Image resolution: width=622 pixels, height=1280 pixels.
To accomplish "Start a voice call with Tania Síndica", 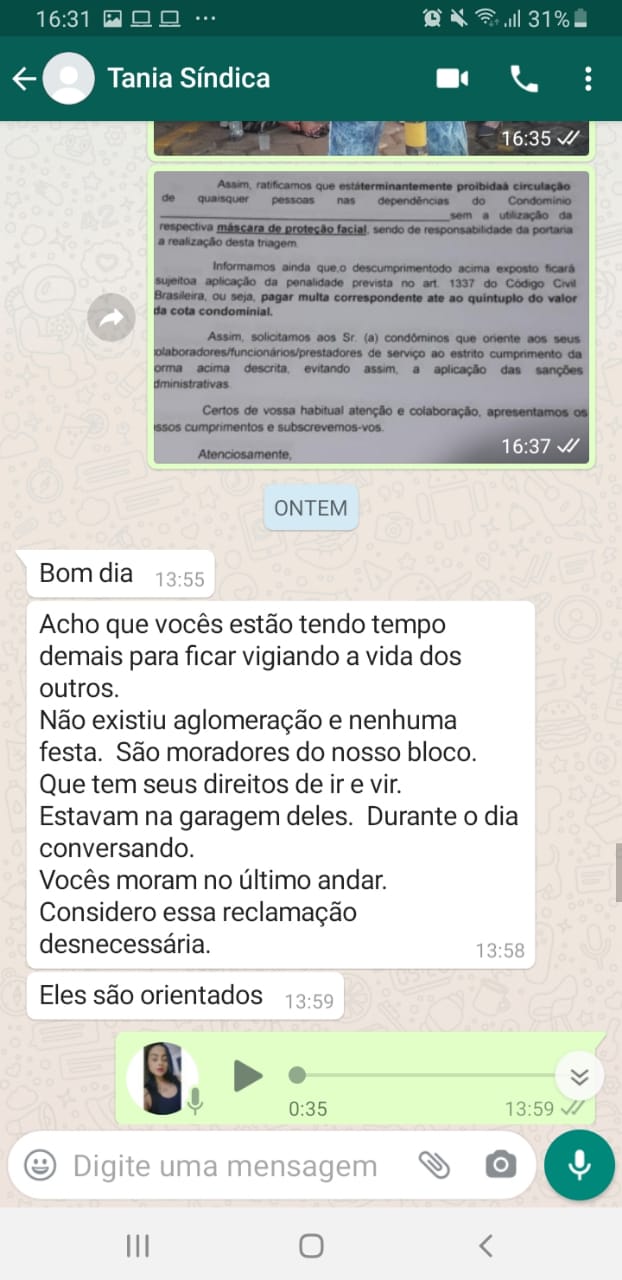I will (x=524, y=79).
